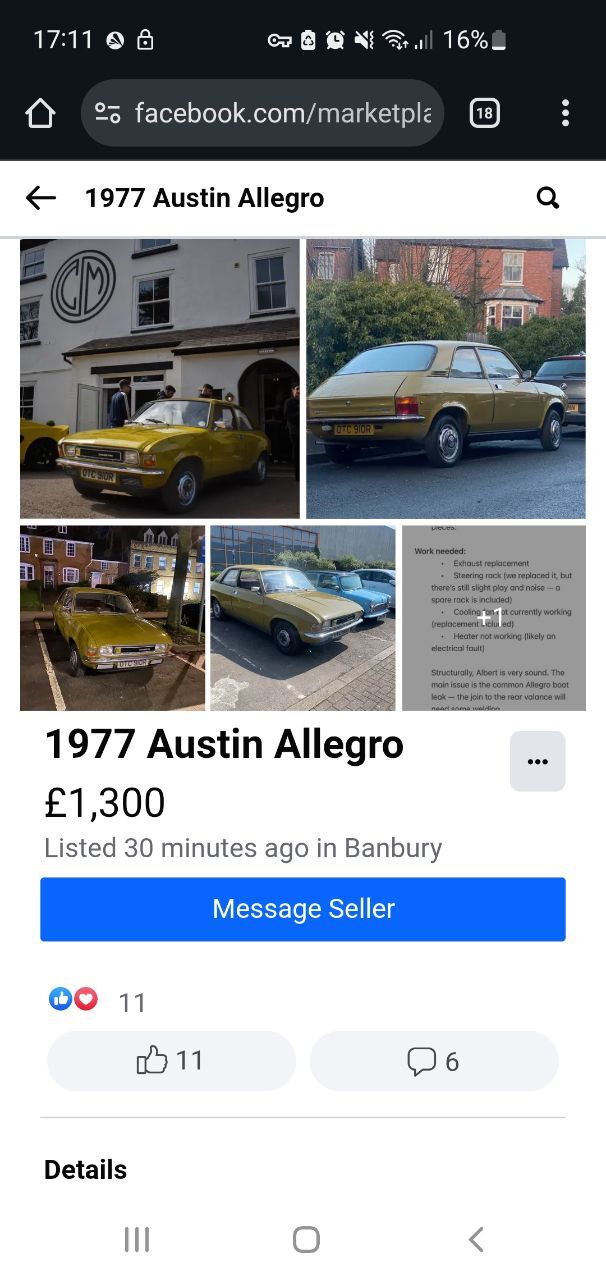Open the +1 work-needed notes image

(x=494, y=618)
